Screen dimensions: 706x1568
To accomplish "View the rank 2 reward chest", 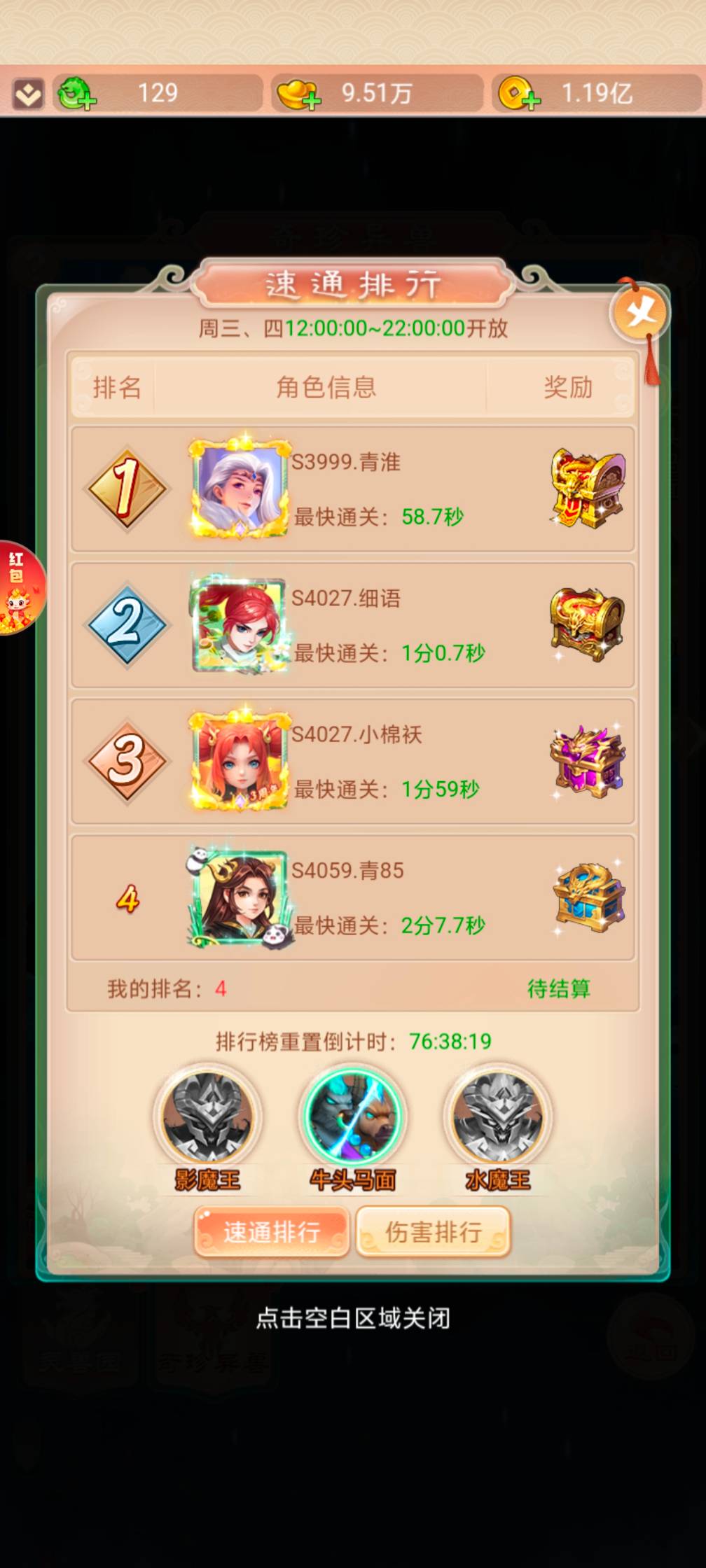I will [x=588, y=624].
